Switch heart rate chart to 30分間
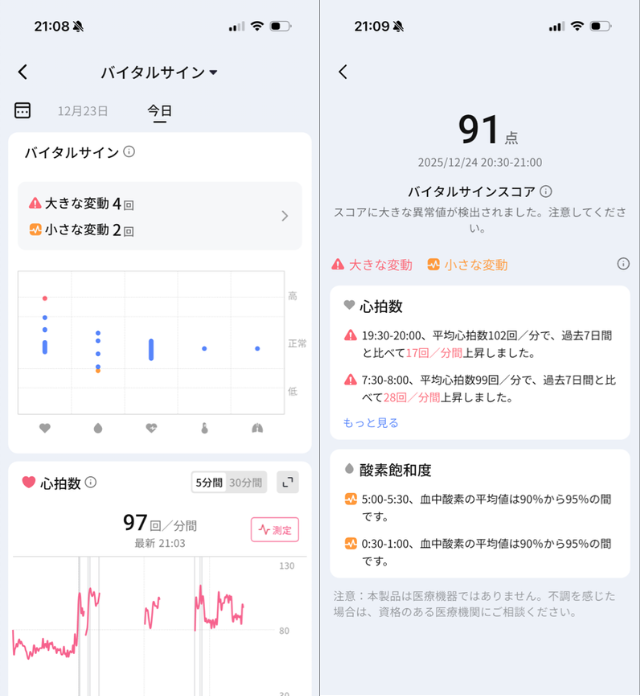The image size is (640, 696). point(245,482)
